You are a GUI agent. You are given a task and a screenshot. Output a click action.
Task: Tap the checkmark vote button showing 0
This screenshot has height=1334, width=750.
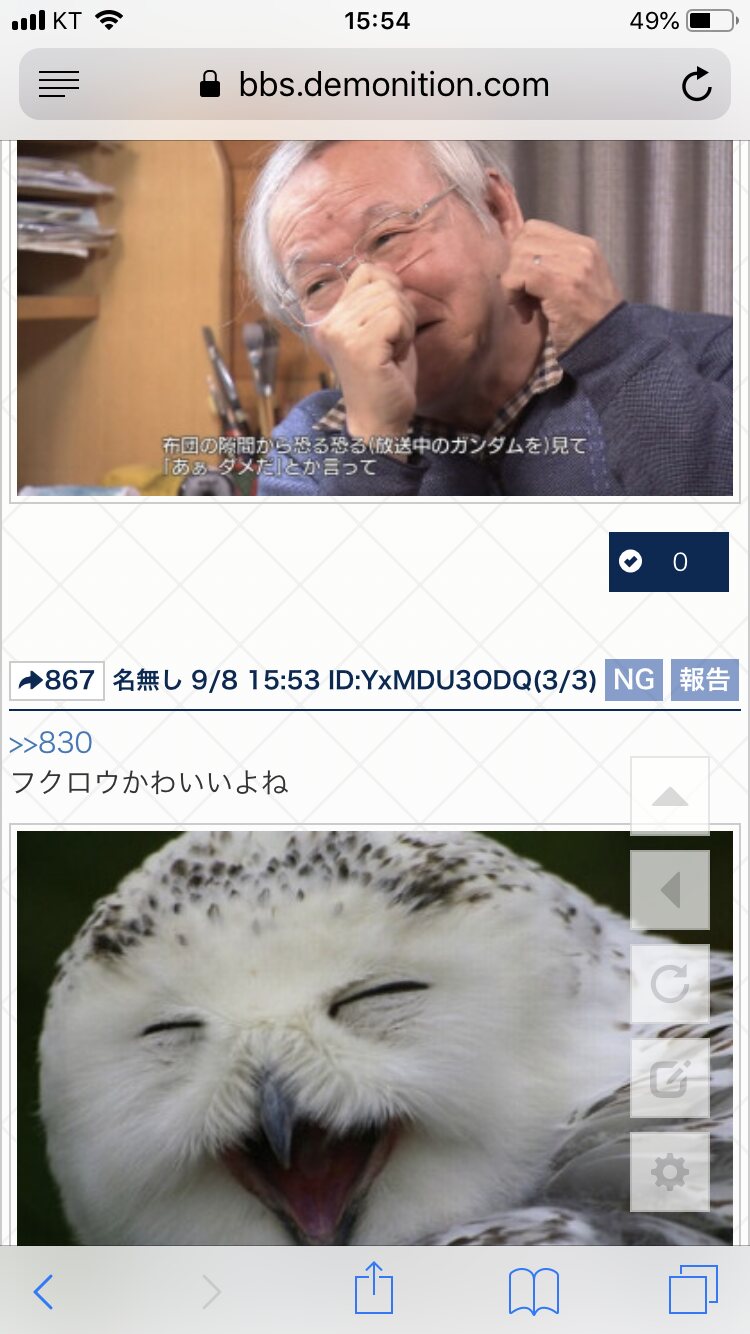point(668,562)
